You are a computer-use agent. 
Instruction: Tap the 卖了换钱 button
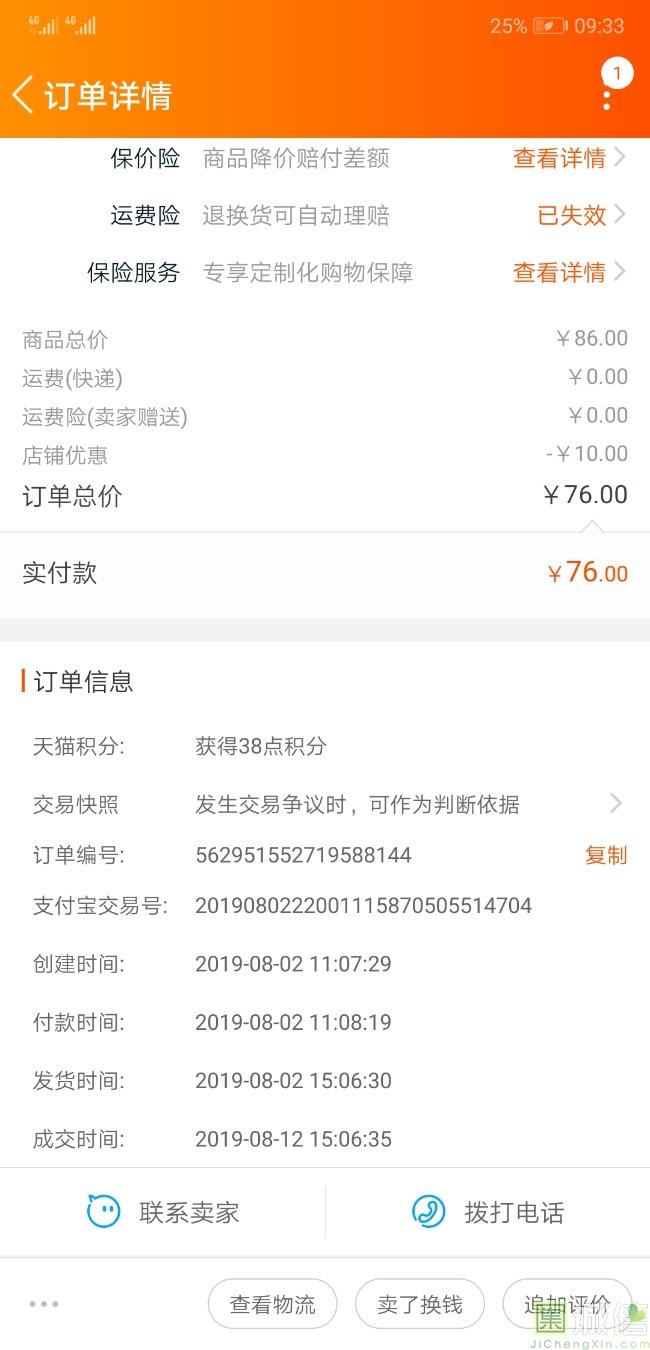[420, 1304]
